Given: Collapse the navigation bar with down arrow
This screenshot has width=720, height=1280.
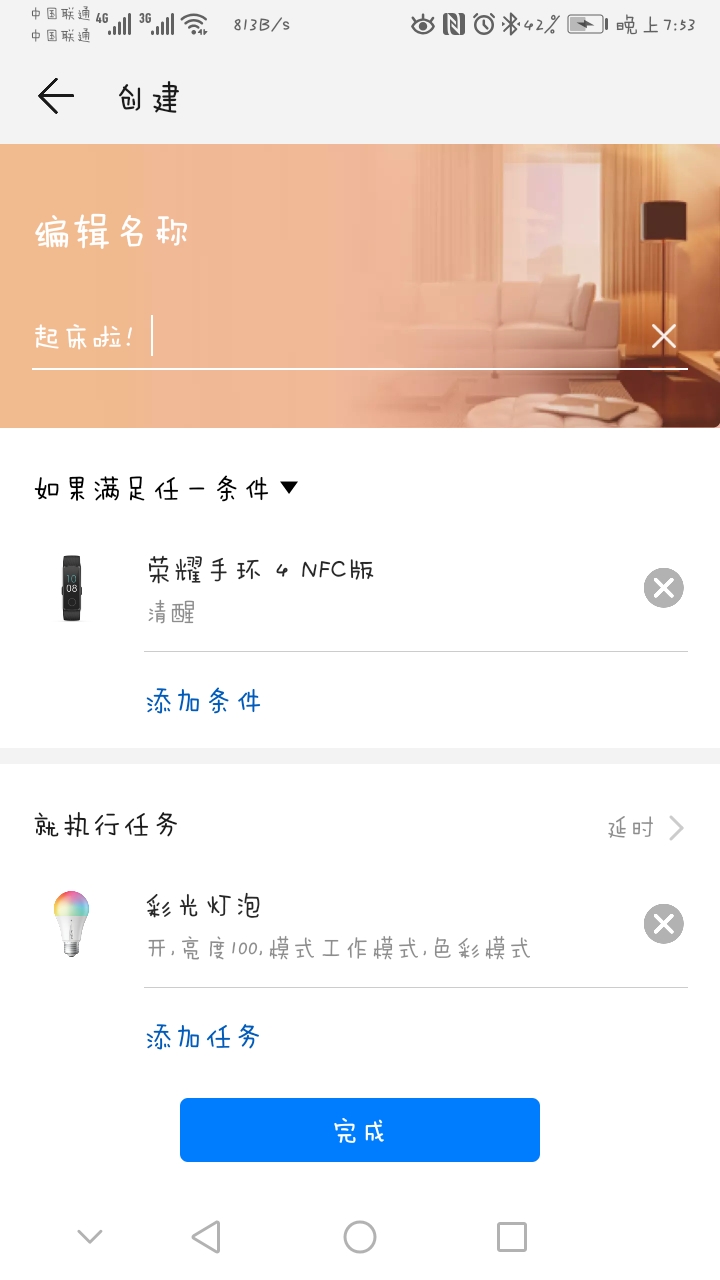Looking at the screenshot, I should (90, 1236).
